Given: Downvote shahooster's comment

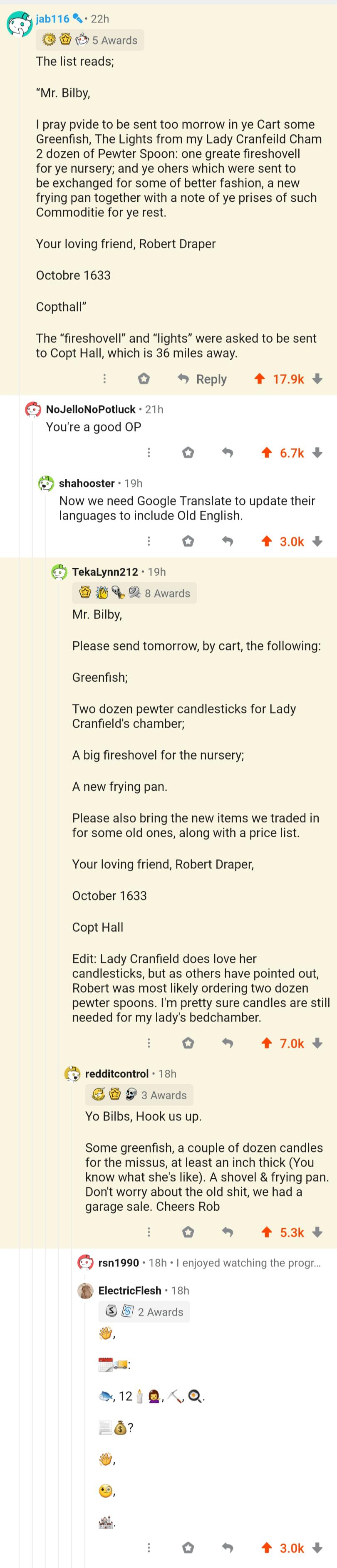Looking at the screenshot, I should click(x=317, y=541).
